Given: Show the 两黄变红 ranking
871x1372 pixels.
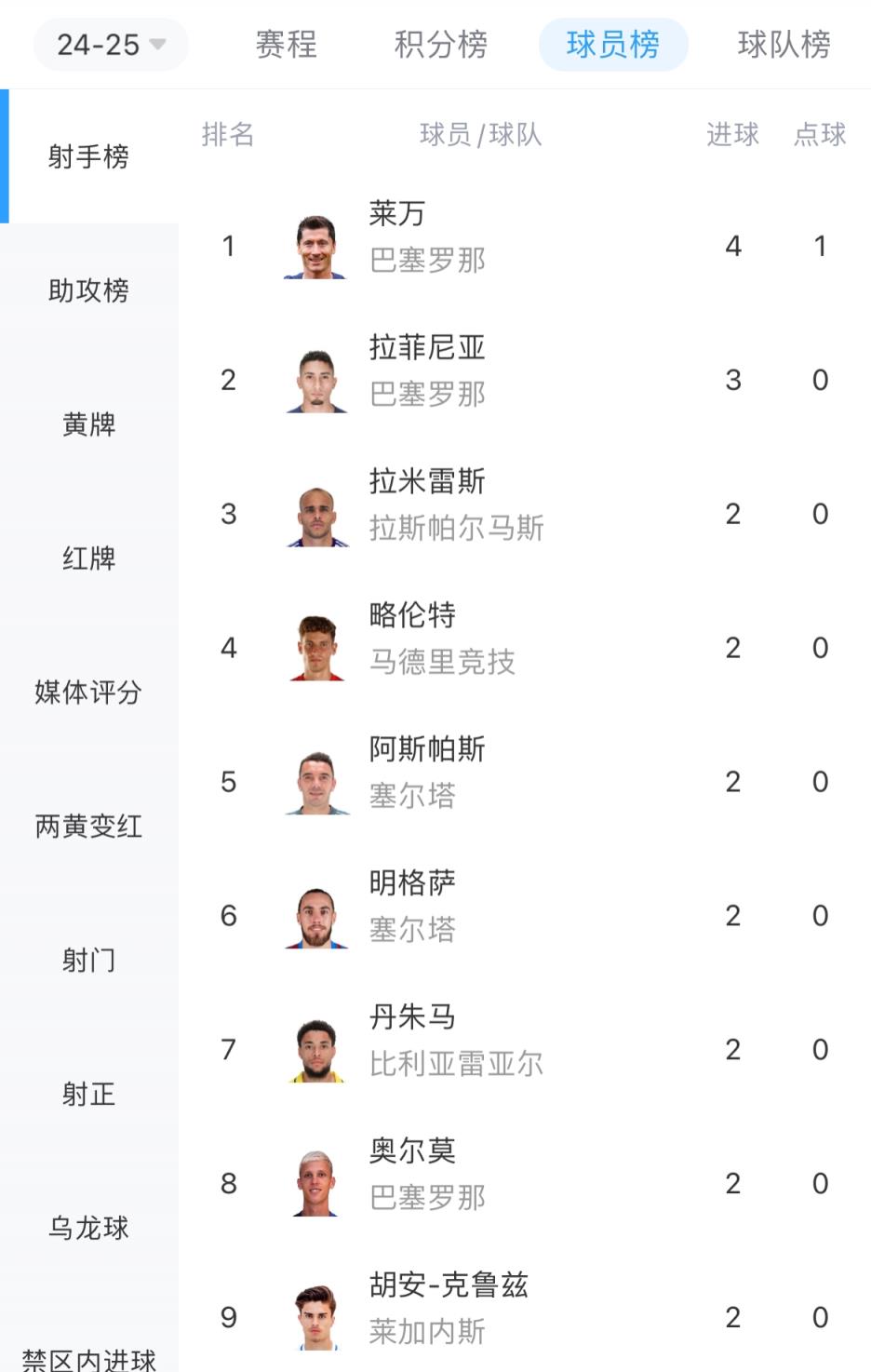Looking at the screenshot, I should 88,827.
